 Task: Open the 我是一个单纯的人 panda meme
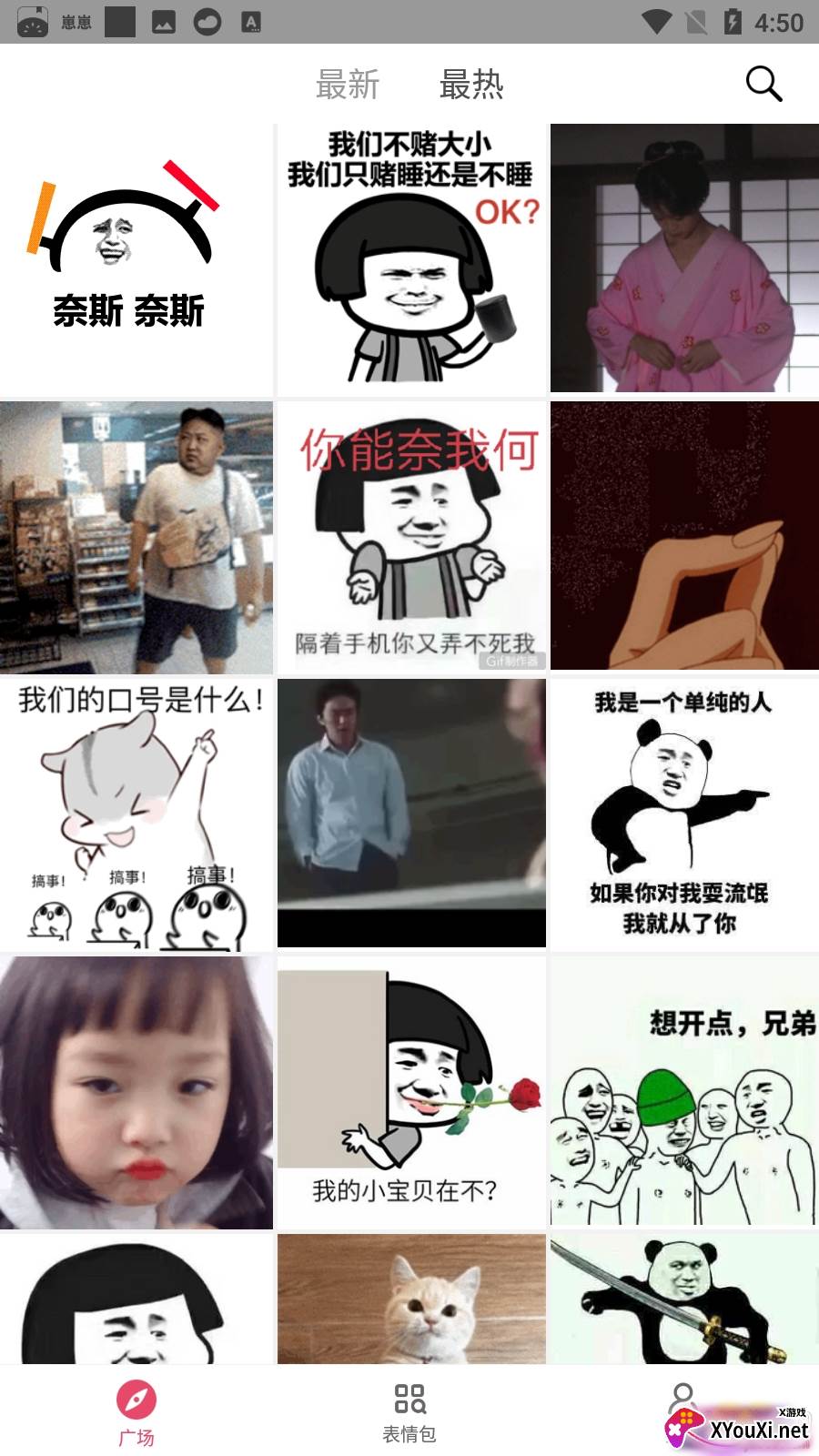pos(684,814)
